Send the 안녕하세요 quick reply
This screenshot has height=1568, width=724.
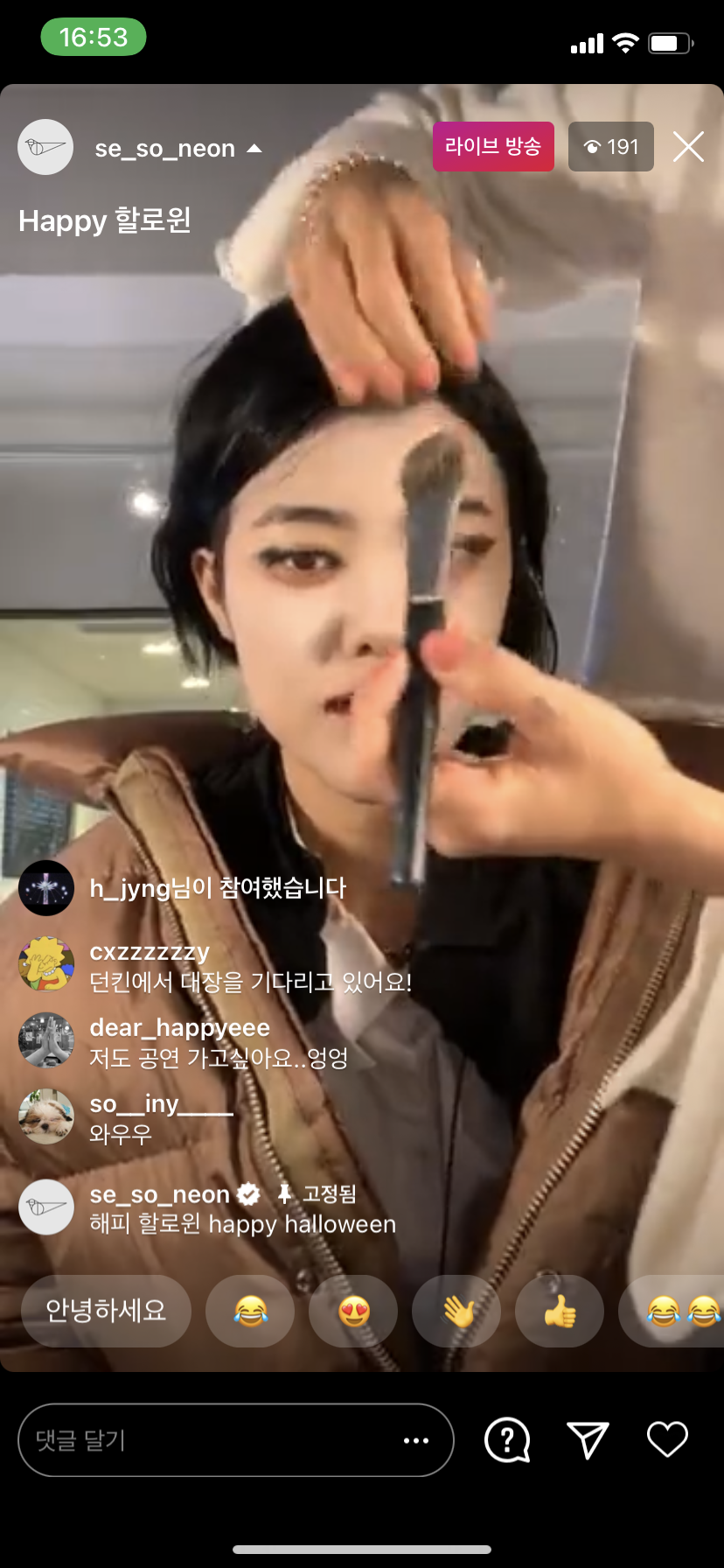(x=106, y=1311)
